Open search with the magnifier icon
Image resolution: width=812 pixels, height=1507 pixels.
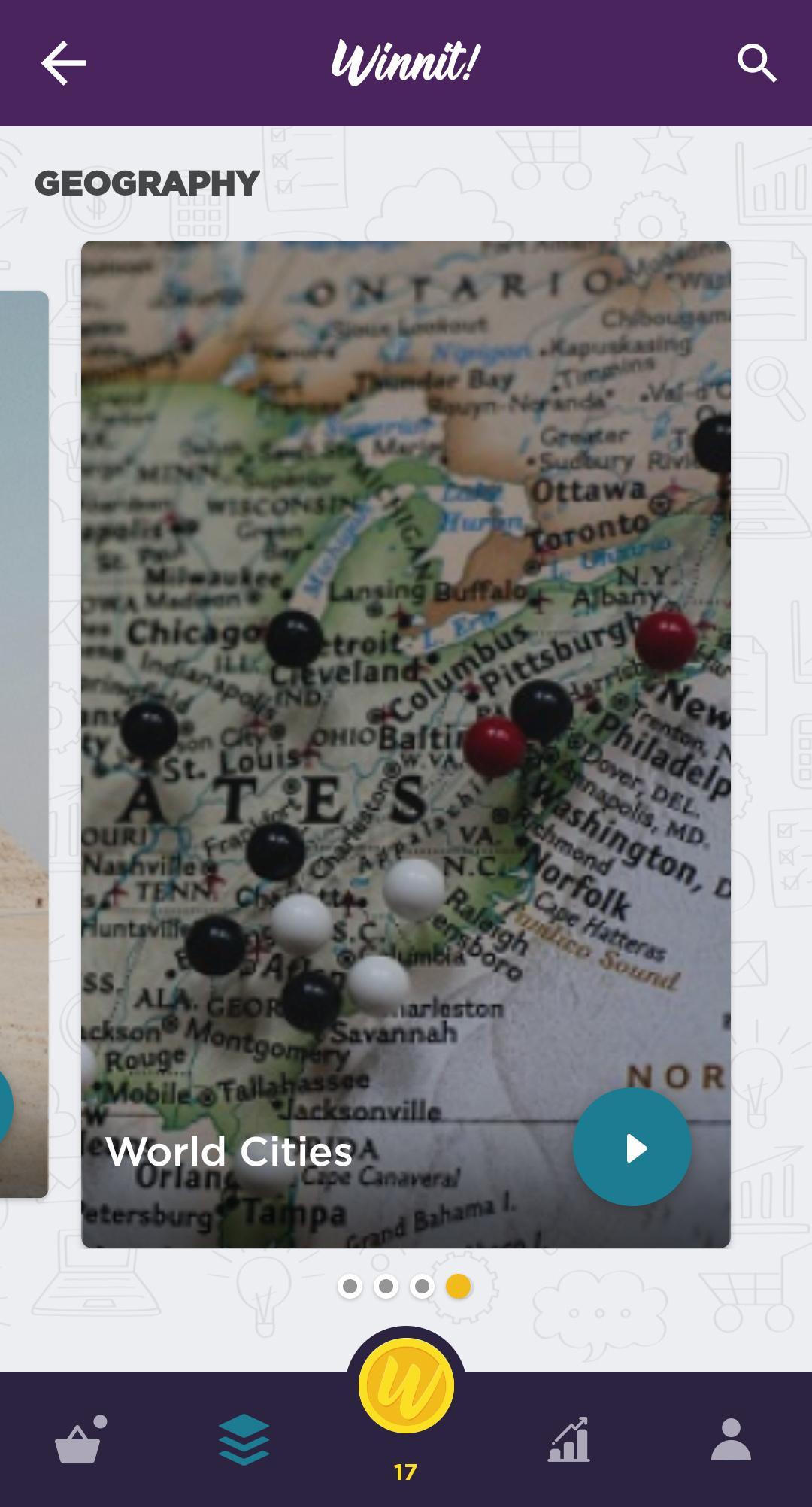coord(756,63)
